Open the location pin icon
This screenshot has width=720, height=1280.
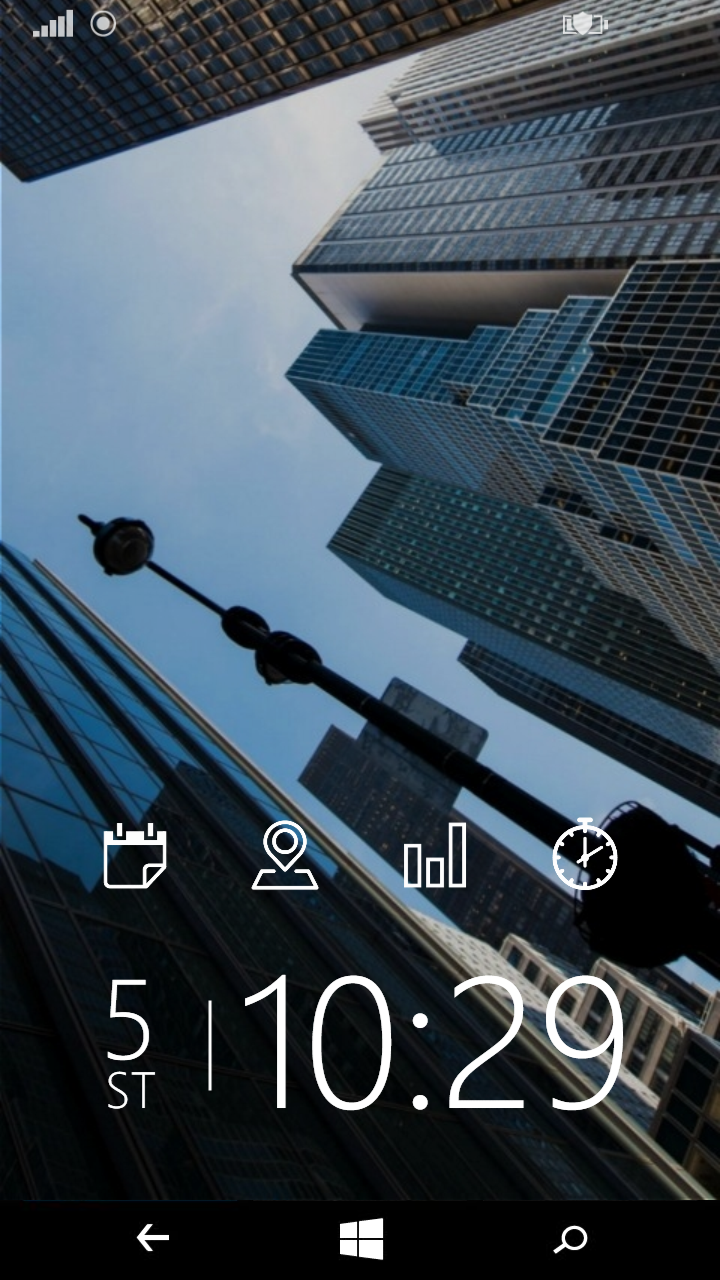[x=285, y=855]
